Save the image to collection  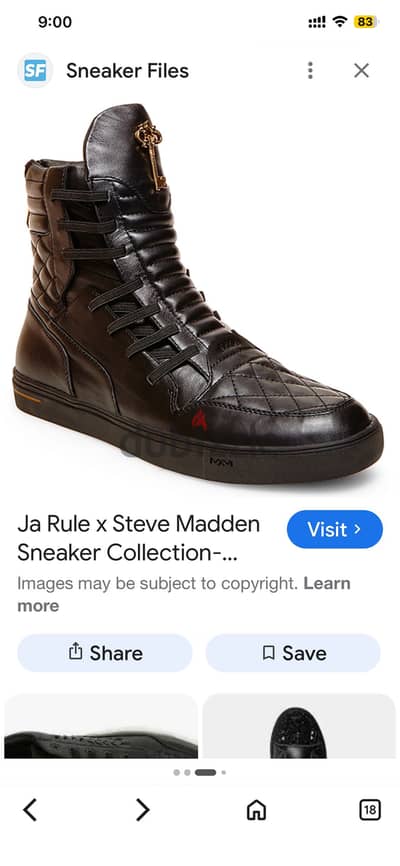[x=293, y=653]
